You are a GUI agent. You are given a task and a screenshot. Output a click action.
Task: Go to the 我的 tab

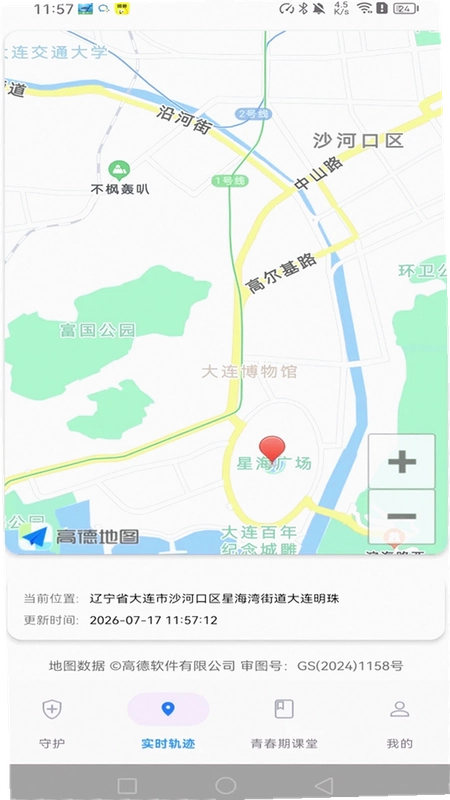[x=399, y=723]
